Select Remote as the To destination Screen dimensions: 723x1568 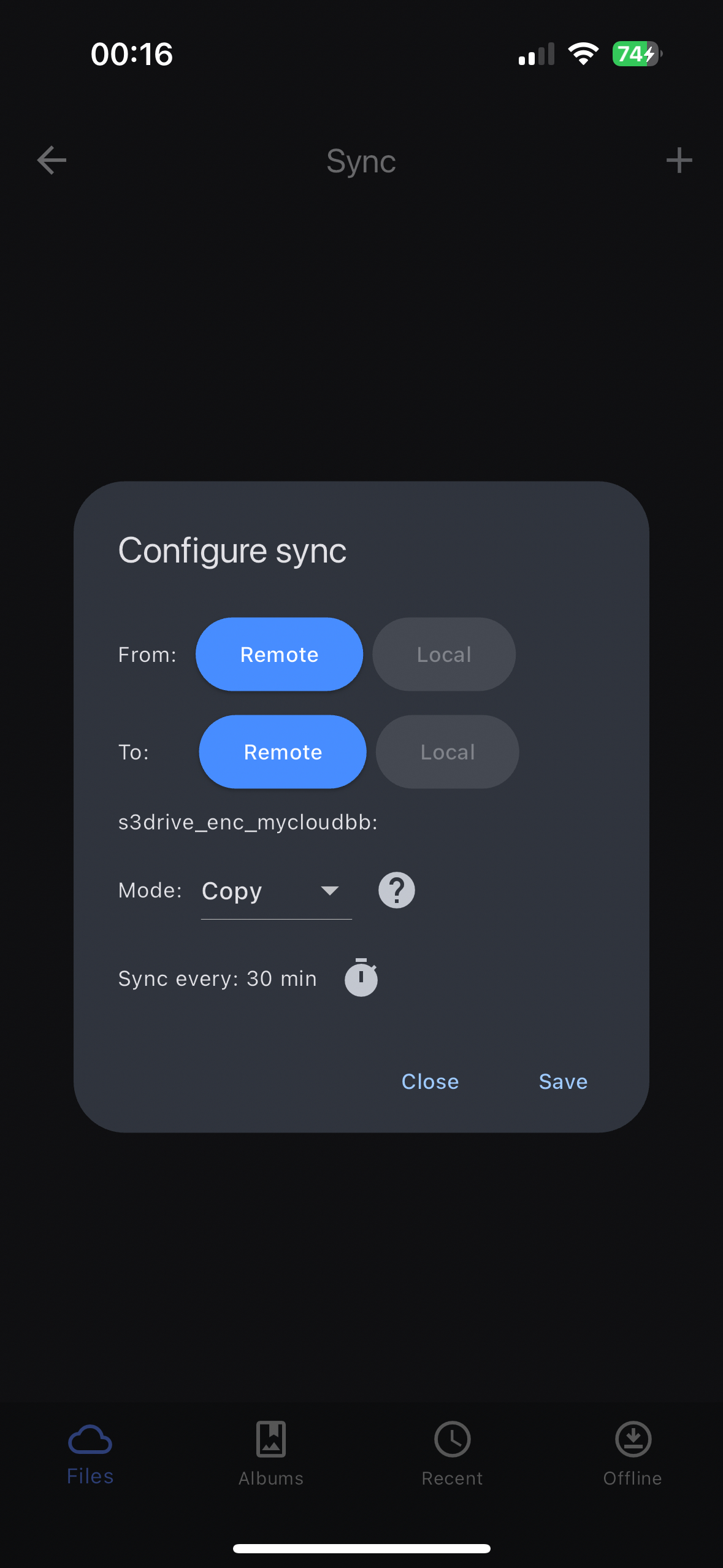click(283, 751)
